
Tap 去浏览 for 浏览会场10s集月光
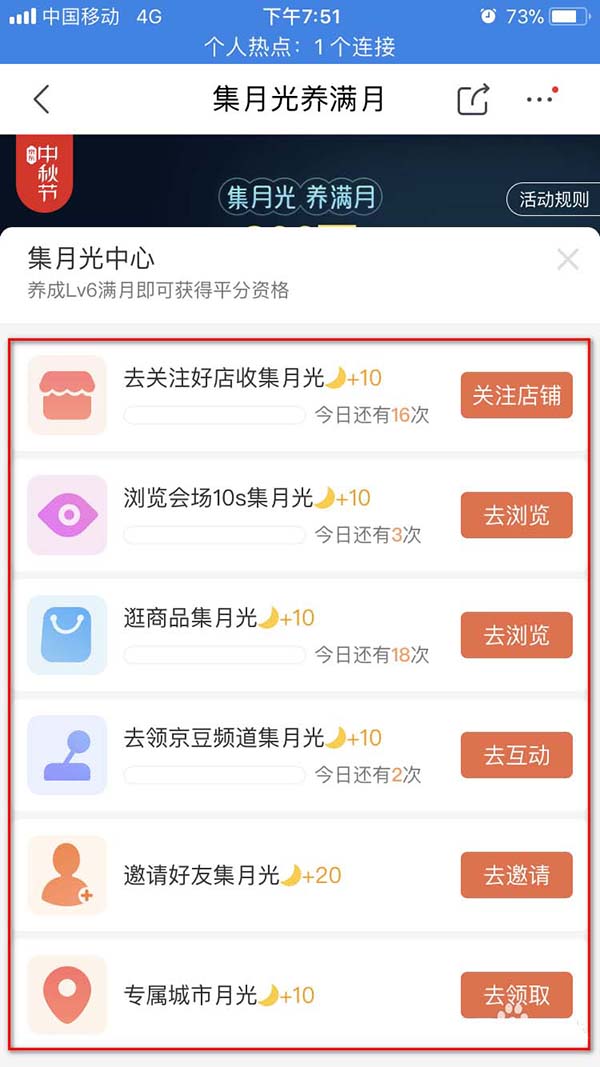(516, 516)
